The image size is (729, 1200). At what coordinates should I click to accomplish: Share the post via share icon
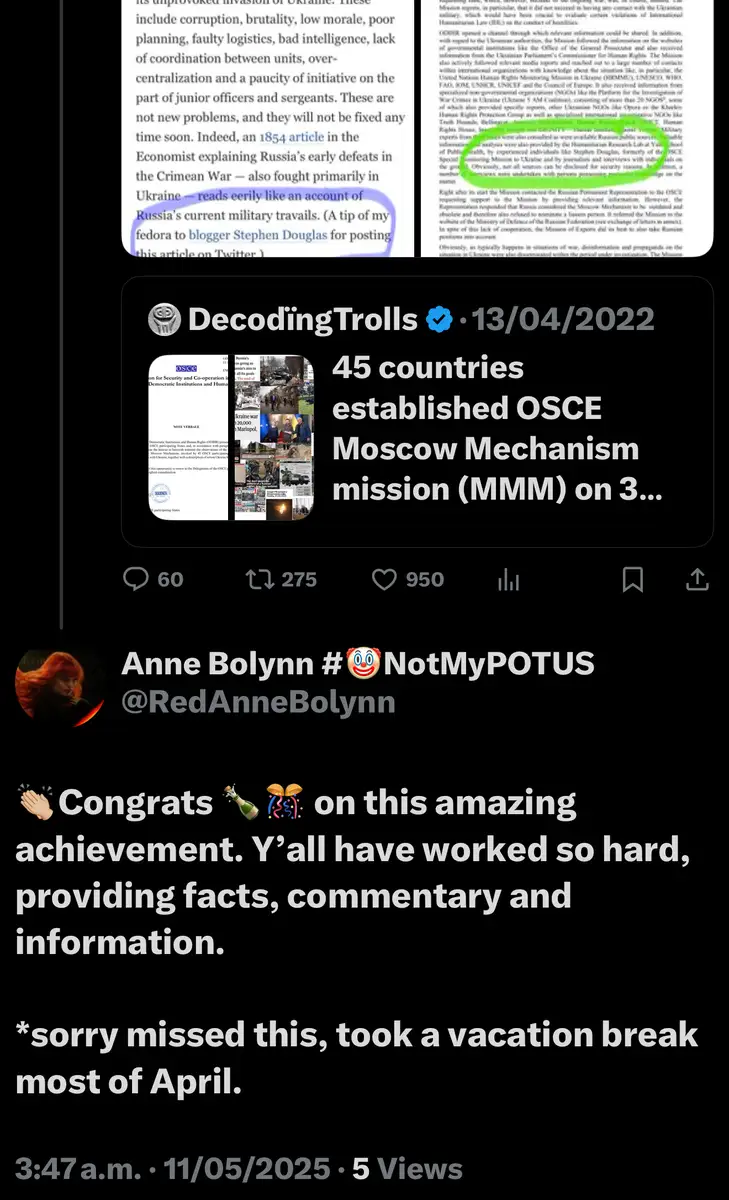tap(697, 579)
